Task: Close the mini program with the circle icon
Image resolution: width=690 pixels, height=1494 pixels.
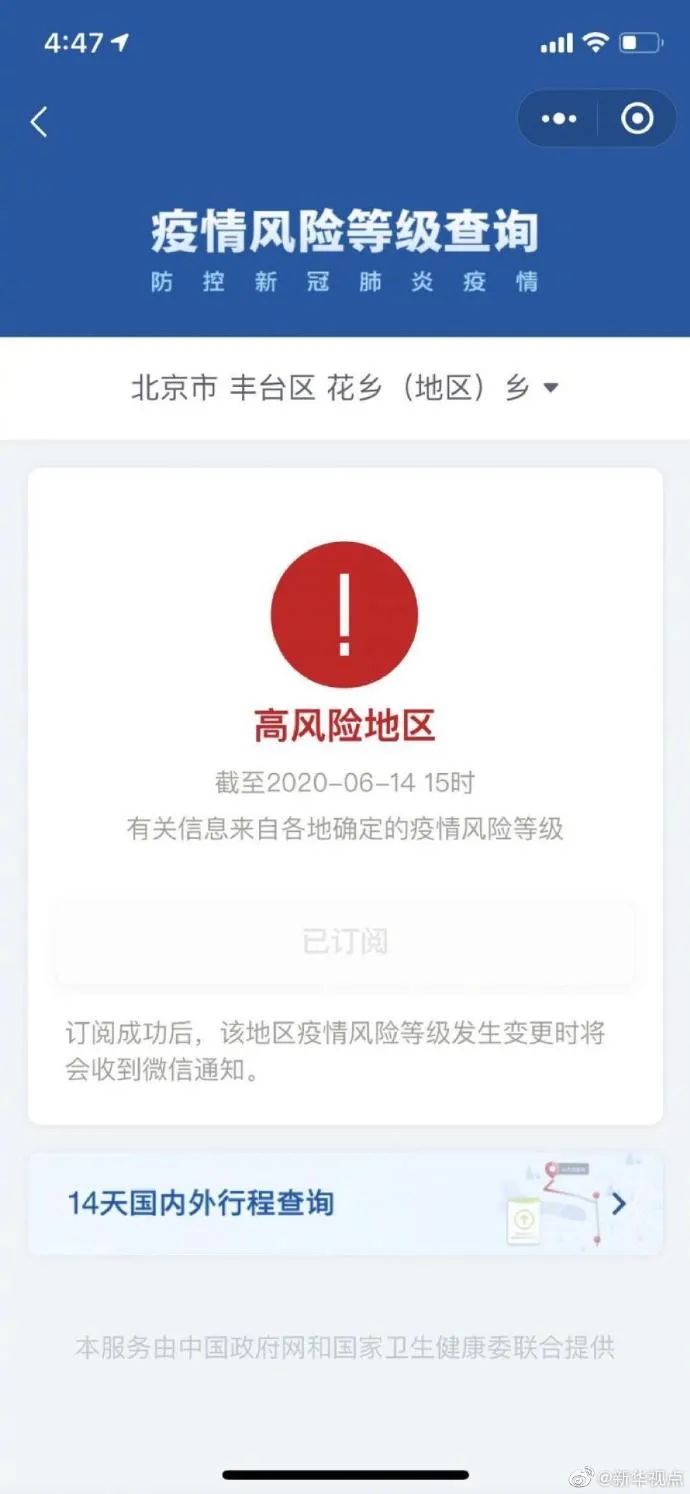Action: point(637,119)
